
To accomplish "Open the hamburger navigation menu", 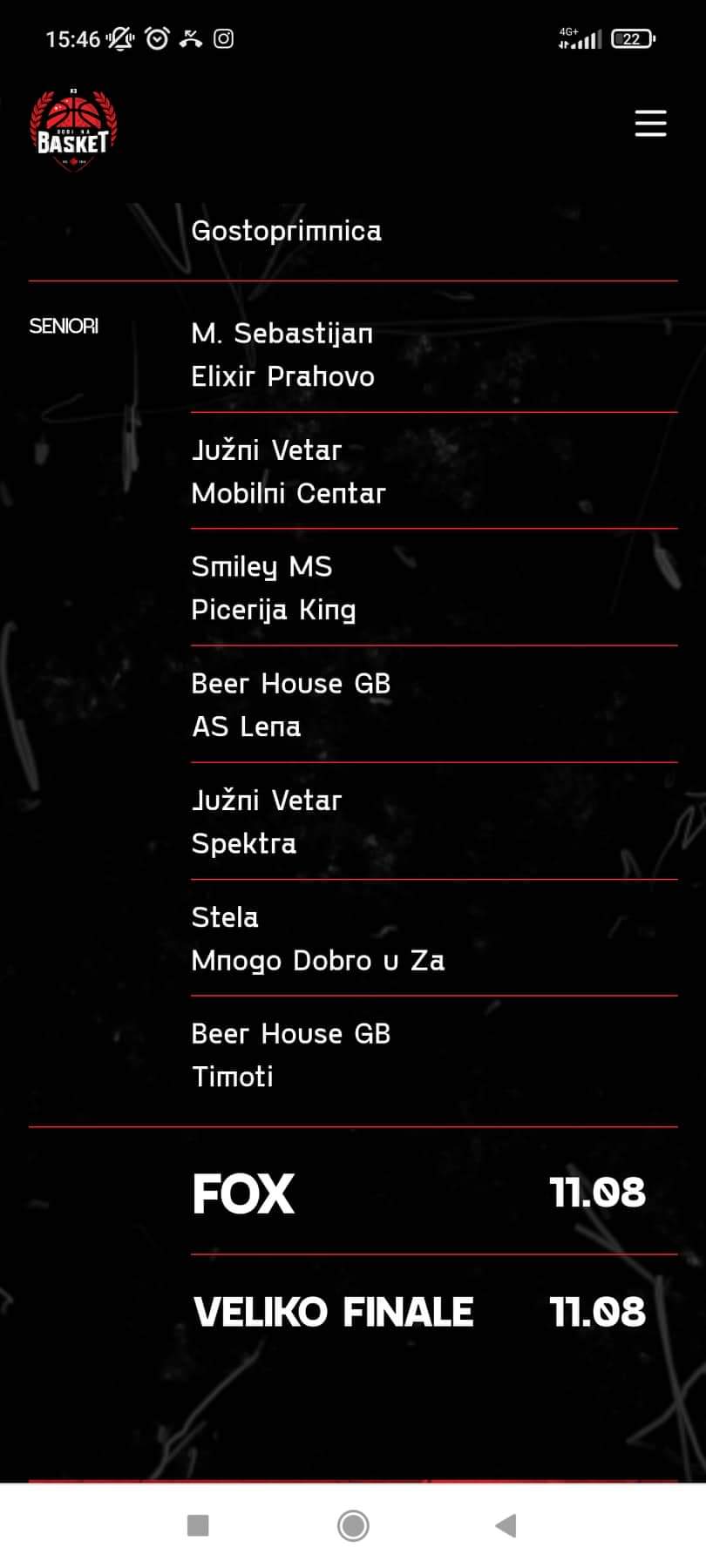I will coord(650,123).
